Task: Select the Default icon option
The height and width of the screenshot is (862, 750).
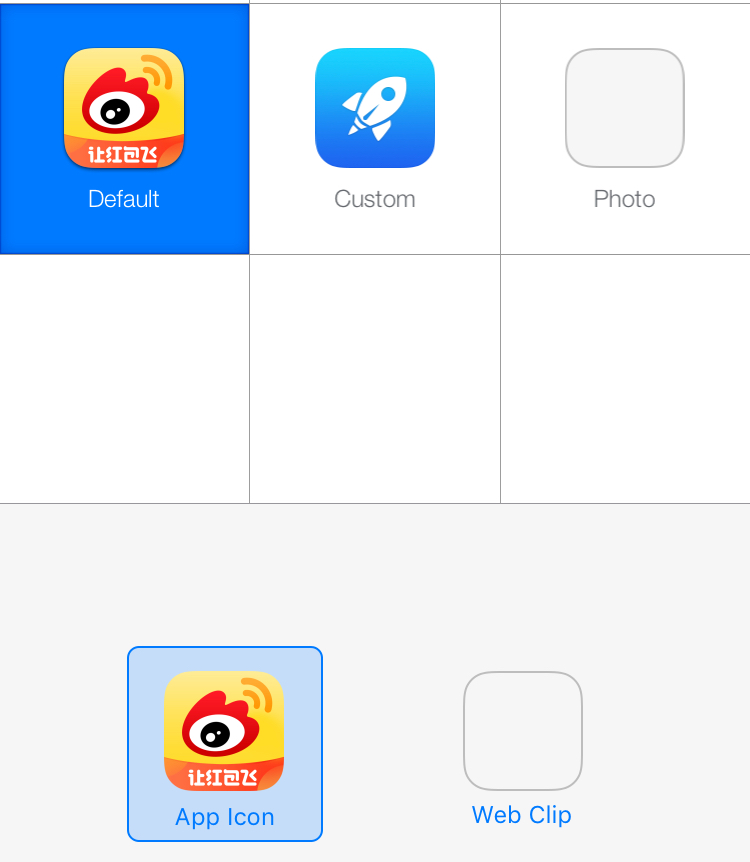Action: tap(124, 129)
